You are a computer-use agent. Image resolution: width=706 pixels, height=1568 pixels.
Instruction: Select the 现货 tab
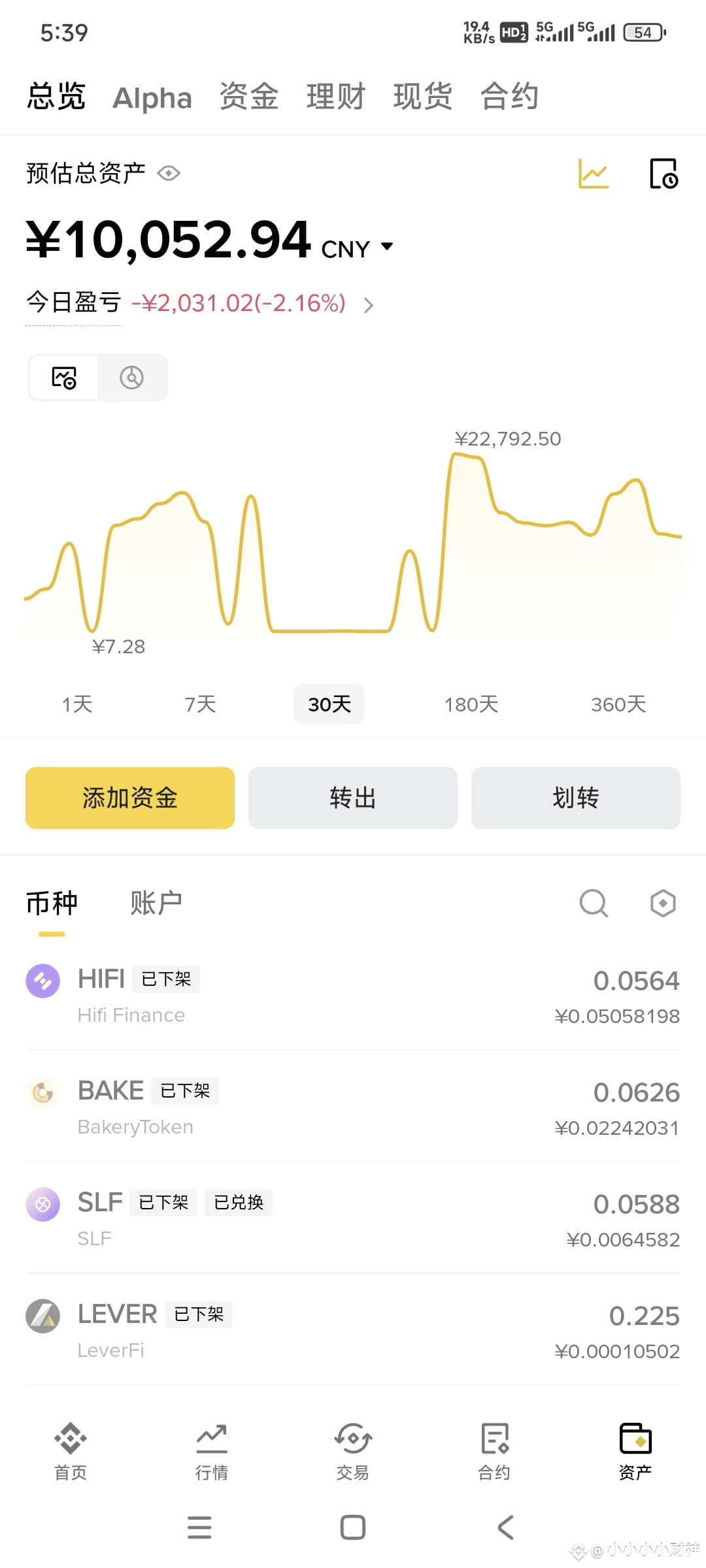(x=423, y=97)
